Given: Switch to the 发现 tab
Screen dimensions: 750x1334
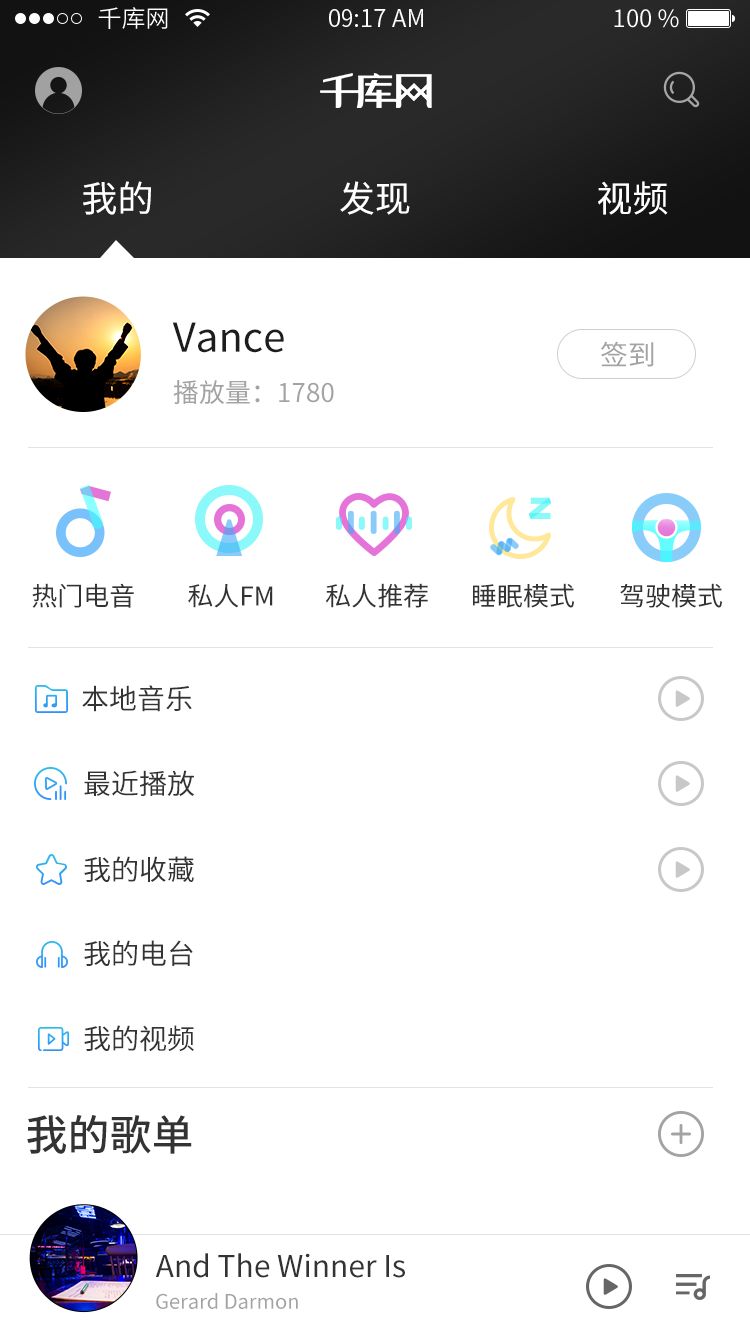Looking at the screenshot, I should (375, 199).
